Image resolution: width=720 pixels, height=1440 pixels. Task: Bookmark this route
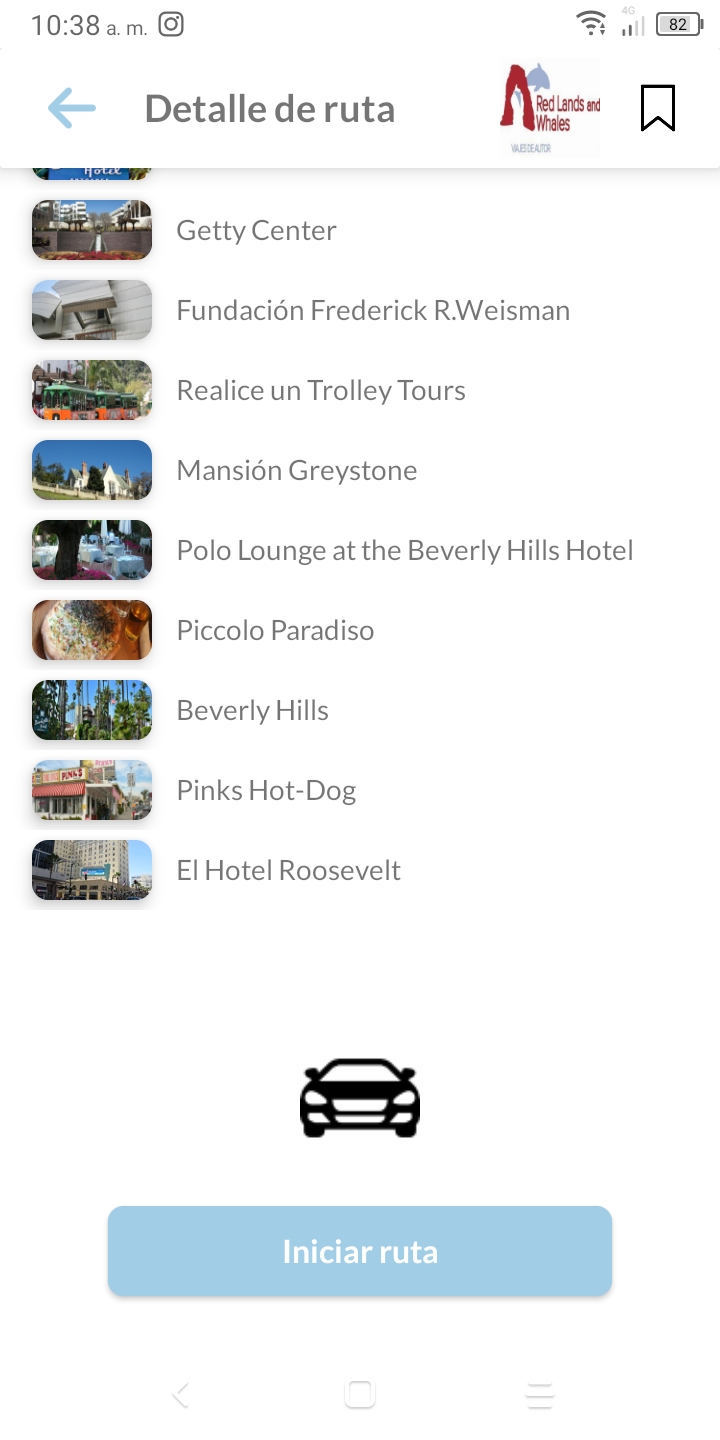[657, 108]
